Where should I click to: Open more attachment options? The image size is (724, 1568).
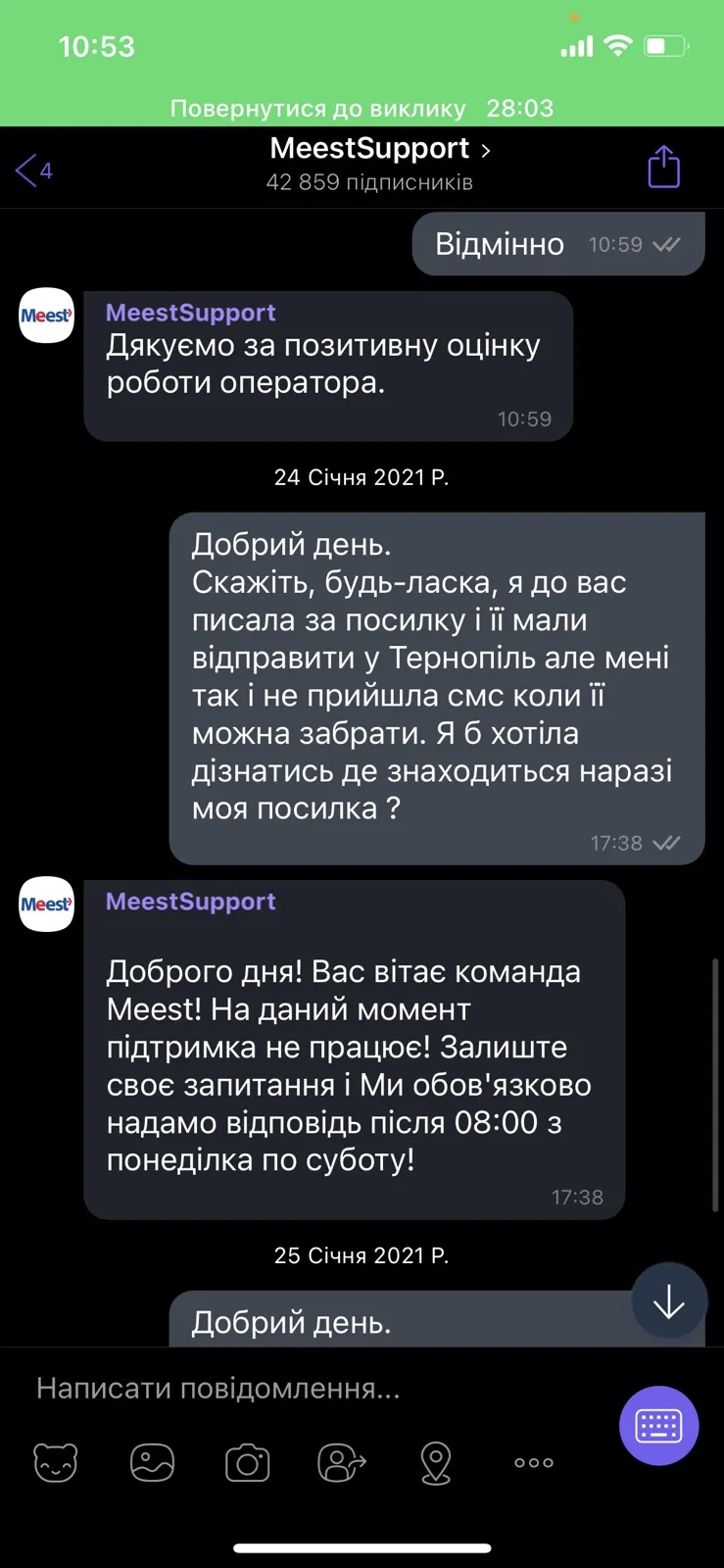(534, 1462)
